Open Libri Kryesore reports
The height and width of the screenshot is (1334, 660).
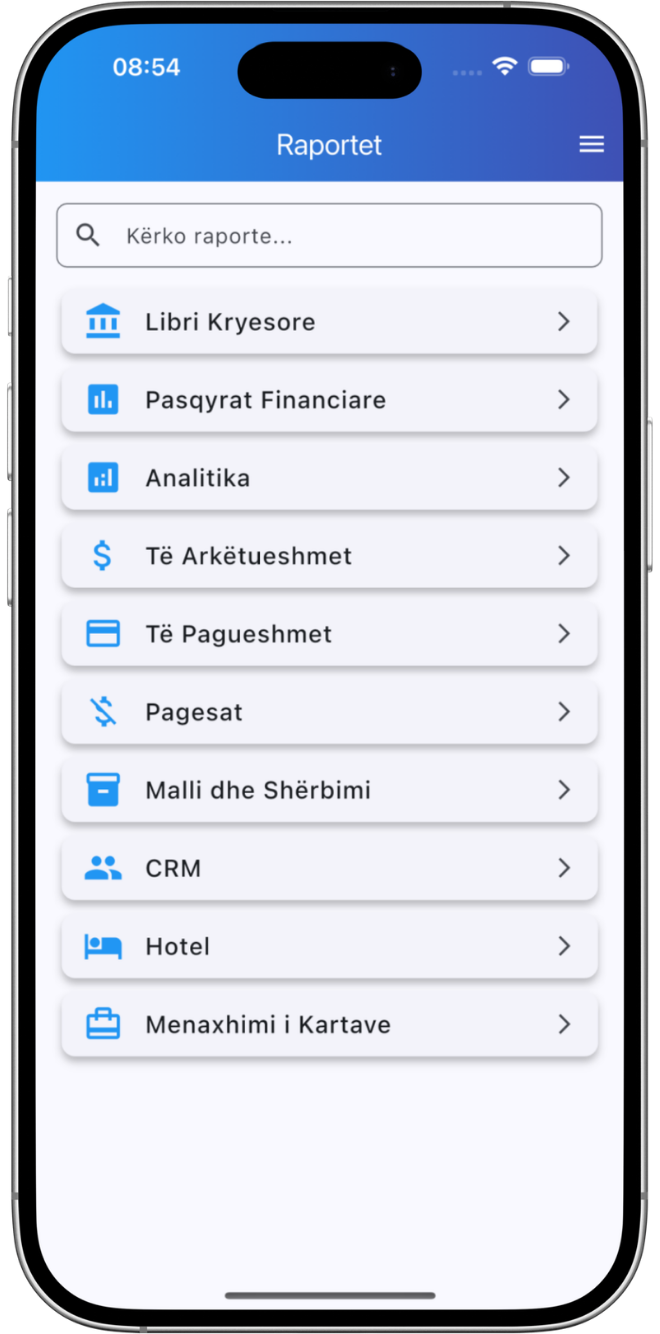pos(330,321)
